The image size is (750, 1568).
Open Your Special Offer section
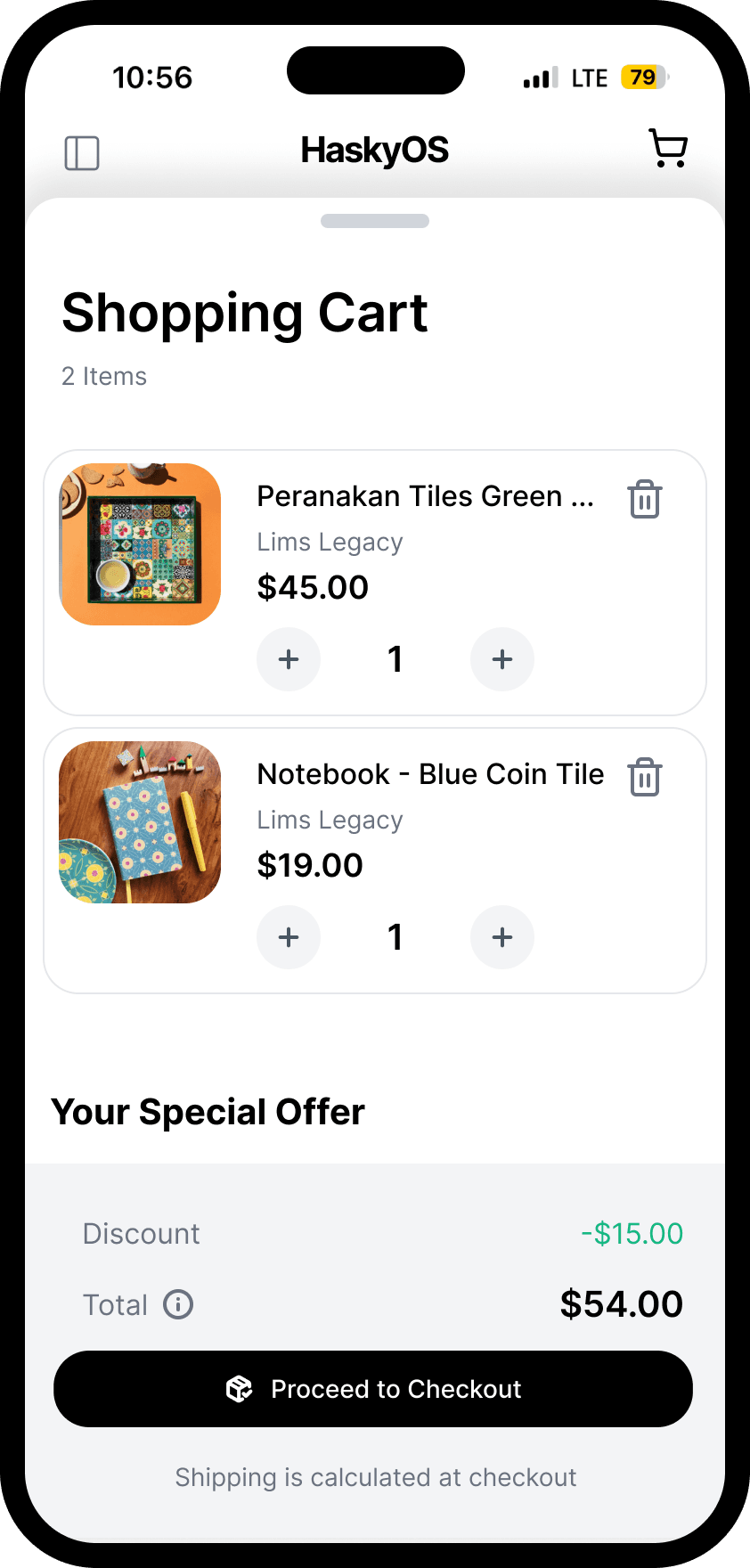point(208,1111)
